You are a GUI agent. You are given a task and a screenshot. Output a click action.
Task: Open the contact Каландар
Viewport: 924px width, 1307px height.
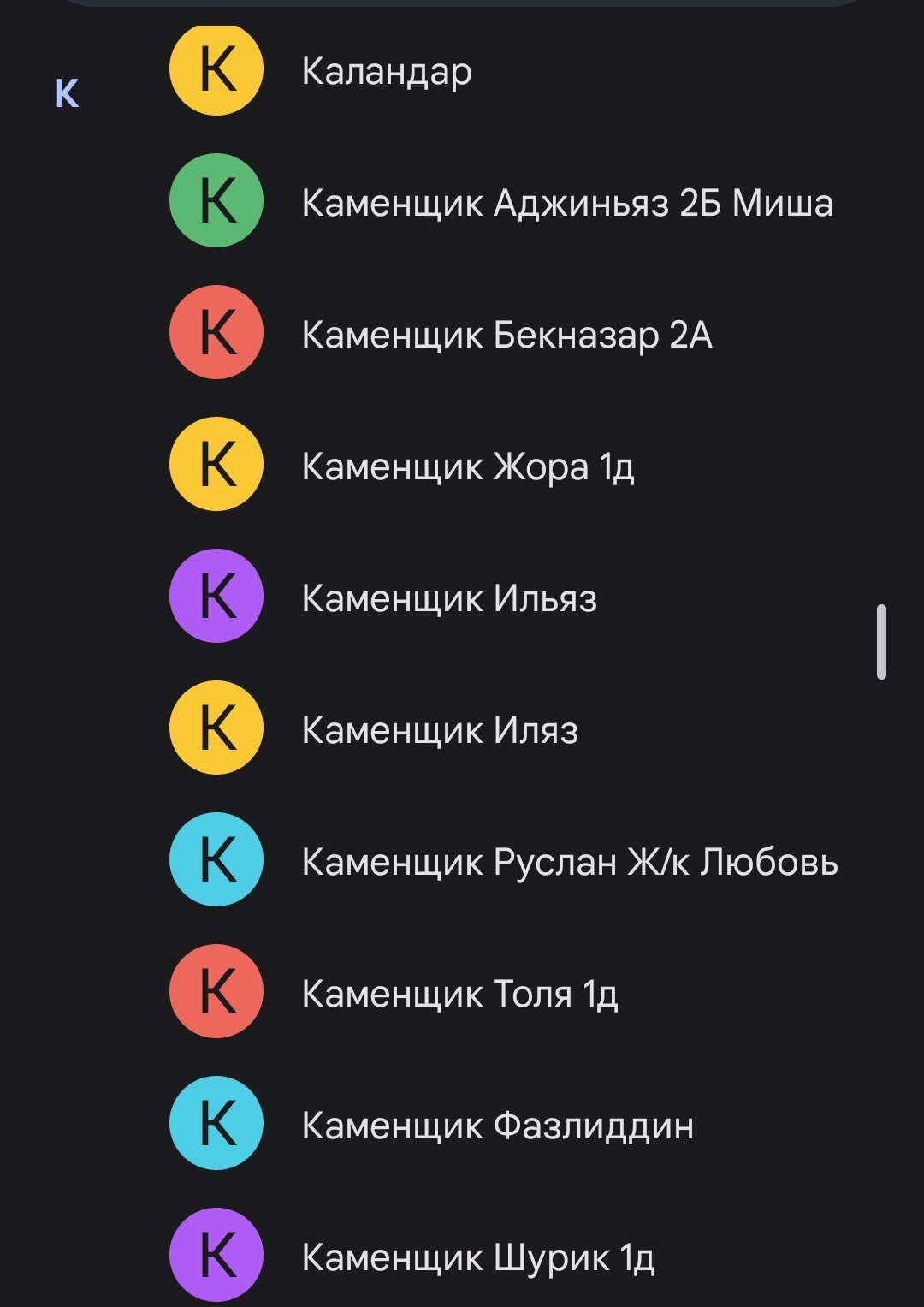387,72
